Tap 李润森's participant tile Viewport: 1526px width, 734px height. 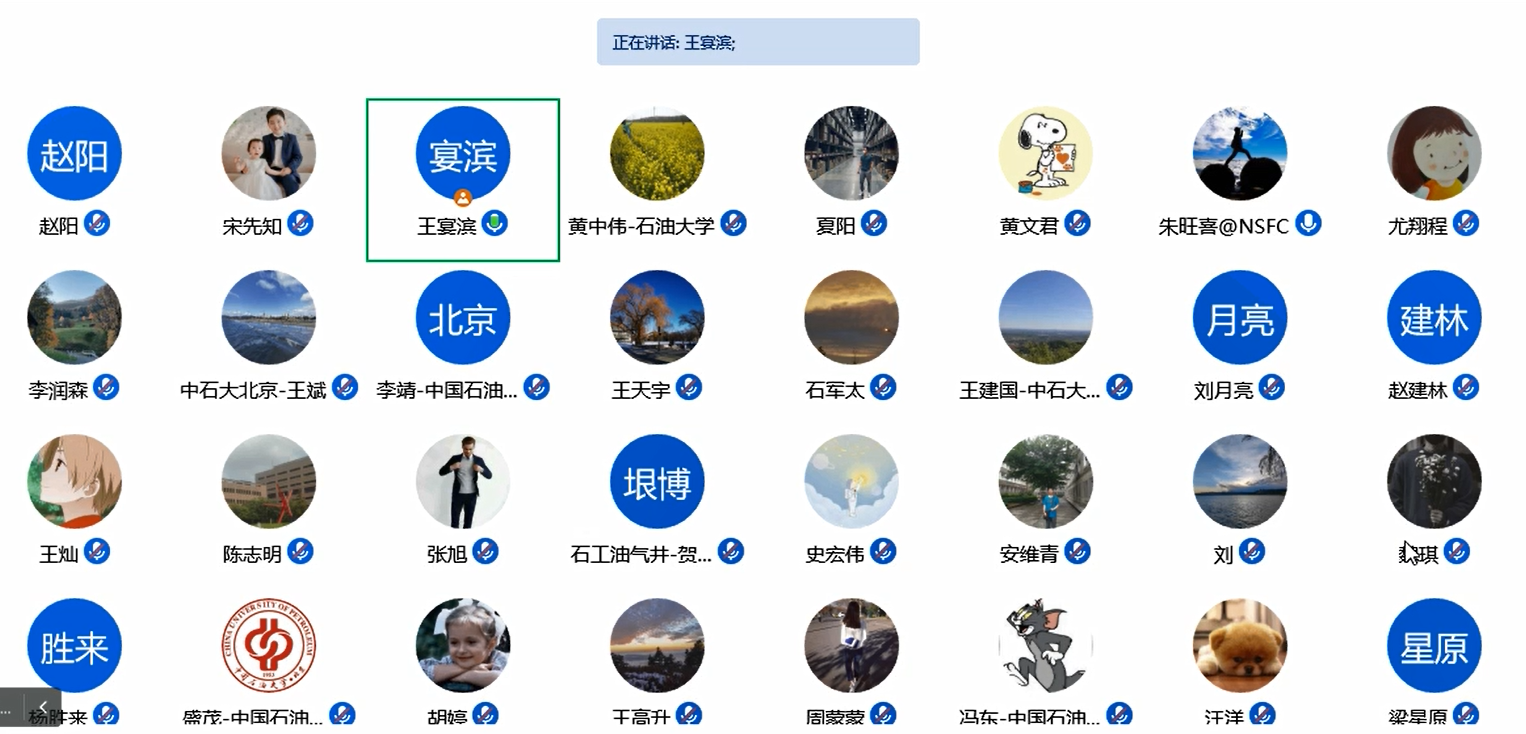pyautogui.click(x=74, y=318)
